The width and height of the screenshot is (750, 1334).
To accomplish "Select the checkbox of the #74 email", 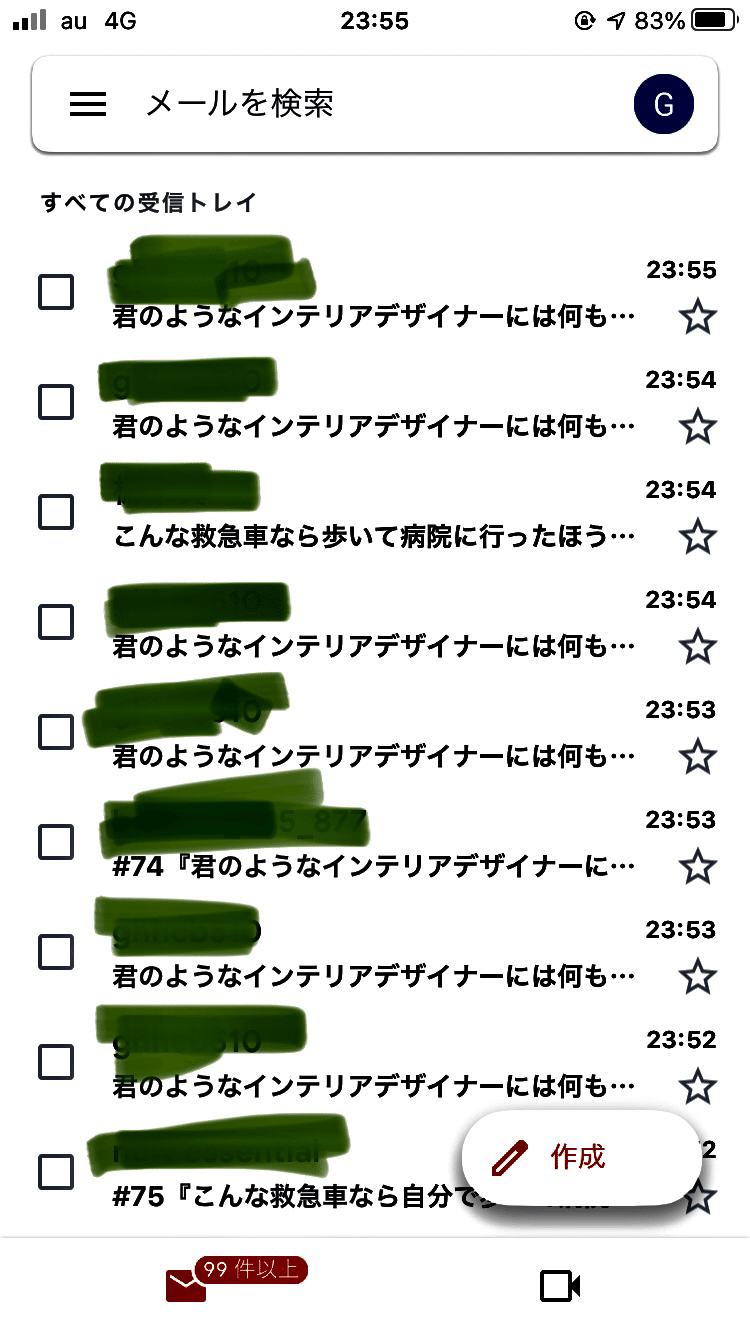I will click(55, 843).
